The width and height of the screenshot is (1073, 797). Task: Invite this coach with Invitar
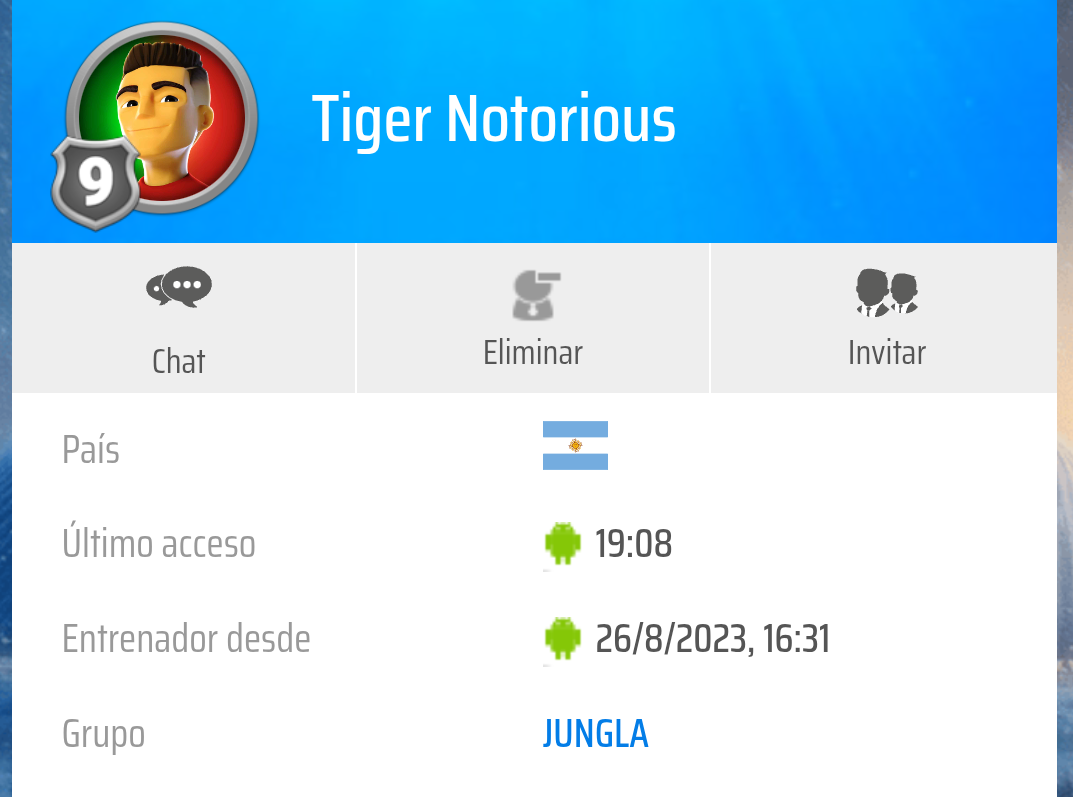click(886, 318)
